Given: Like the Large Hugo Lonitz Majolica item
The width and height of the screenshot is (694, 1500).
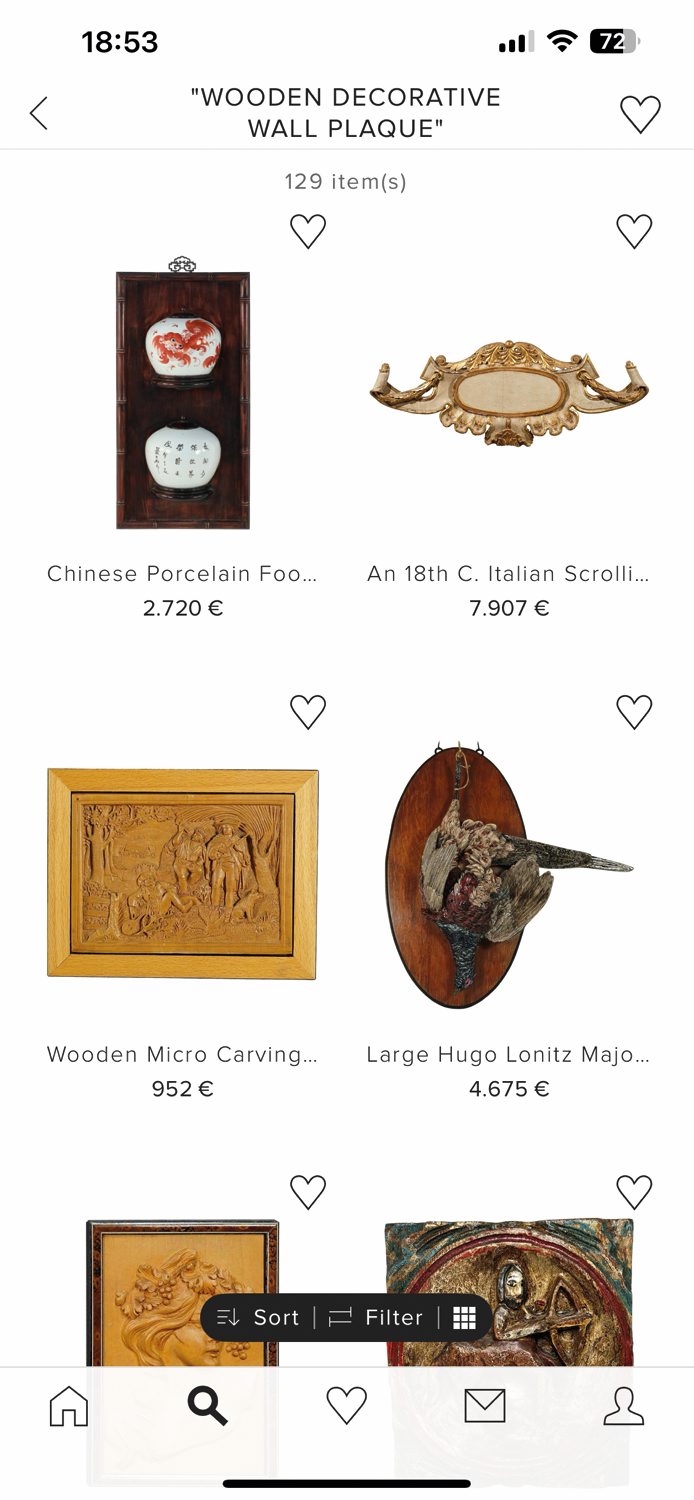Looking at the screenshot, I should tap(634, 712).
